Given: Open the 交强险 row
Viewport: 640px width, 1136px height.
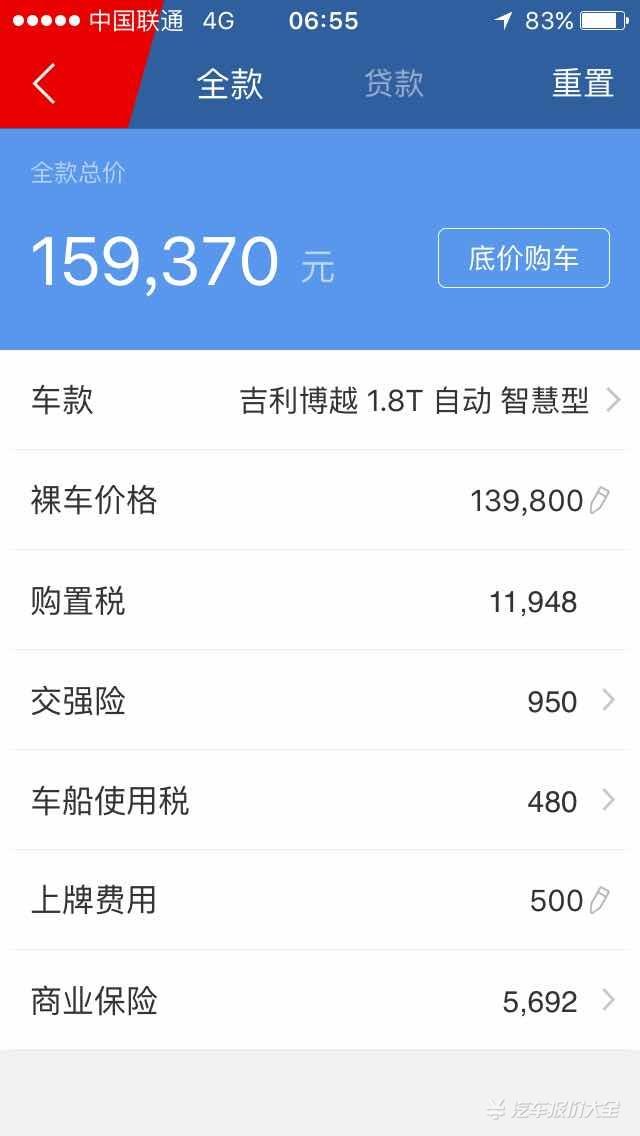Looking at the screenshot, I should 320,701.
